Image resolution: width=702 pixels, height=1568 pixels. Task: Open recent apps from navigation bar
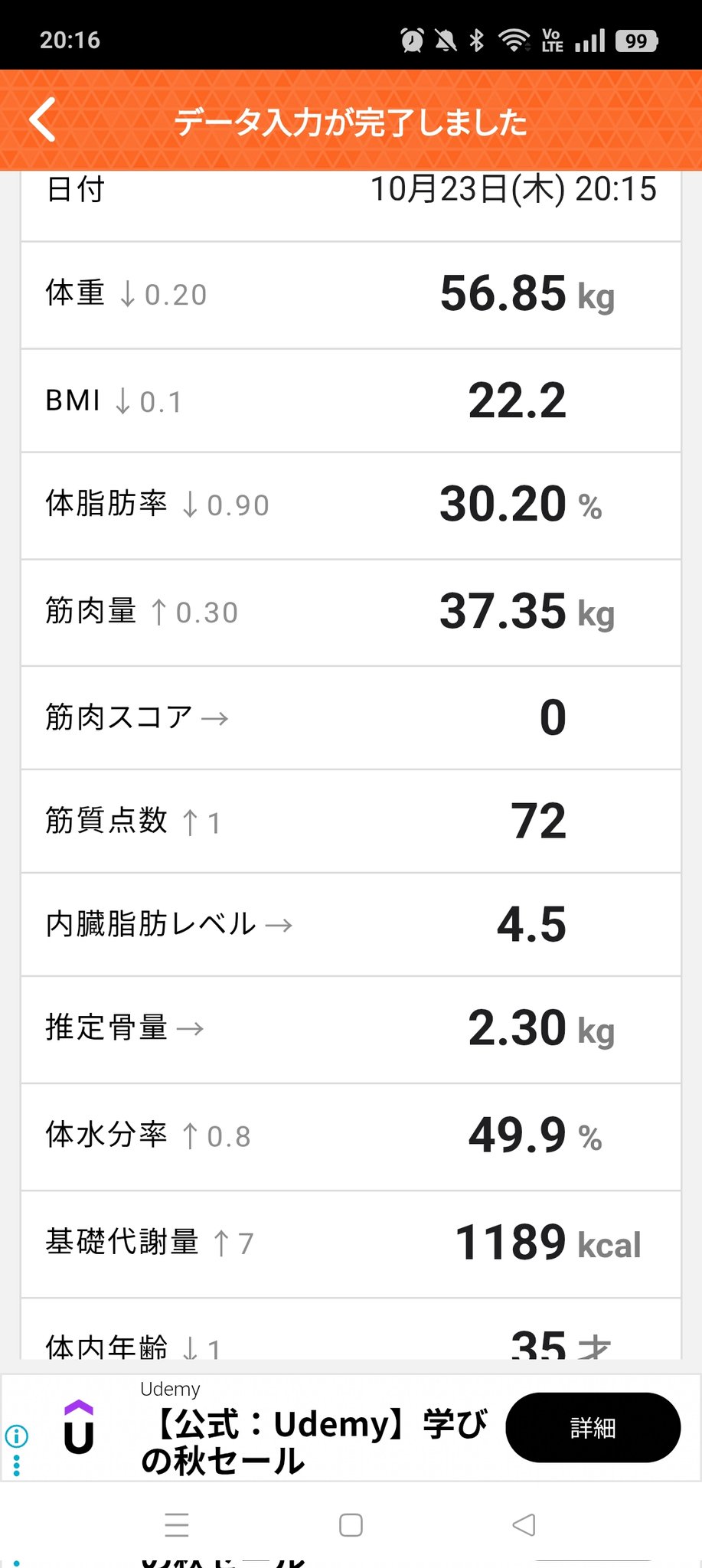(177, 1525)
